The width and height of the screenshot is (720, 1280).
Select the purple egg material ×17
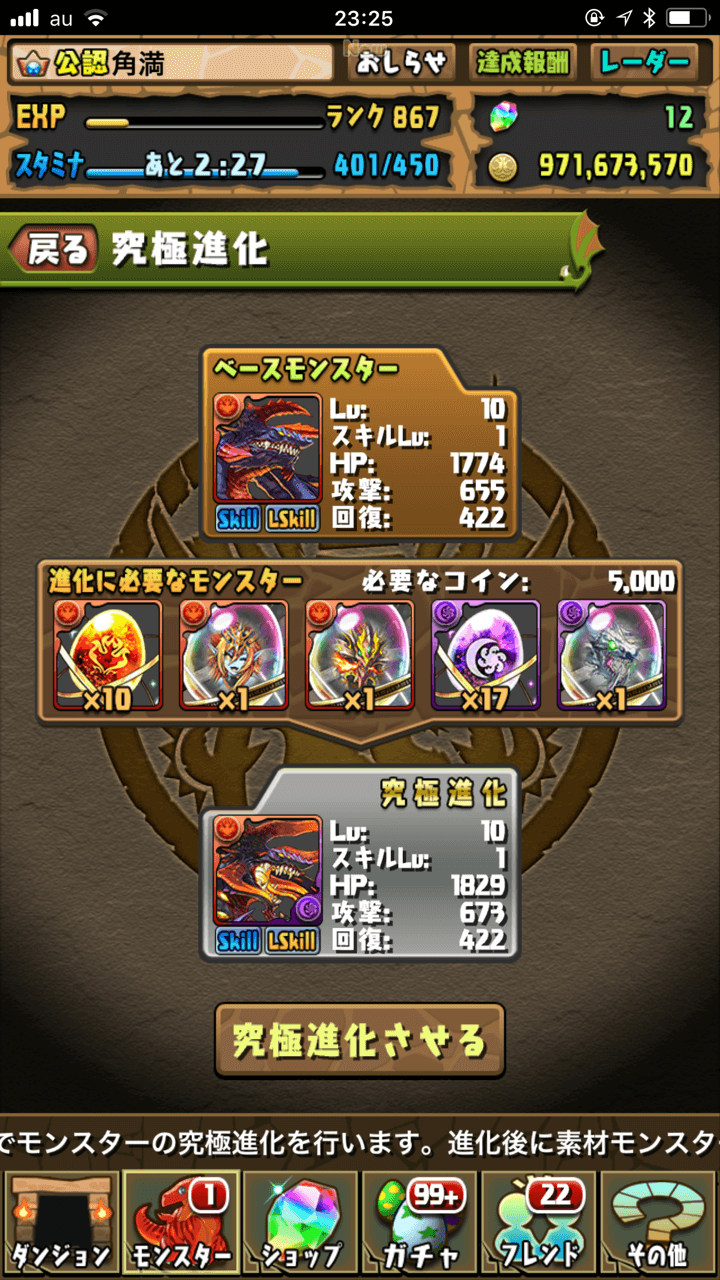485,655
